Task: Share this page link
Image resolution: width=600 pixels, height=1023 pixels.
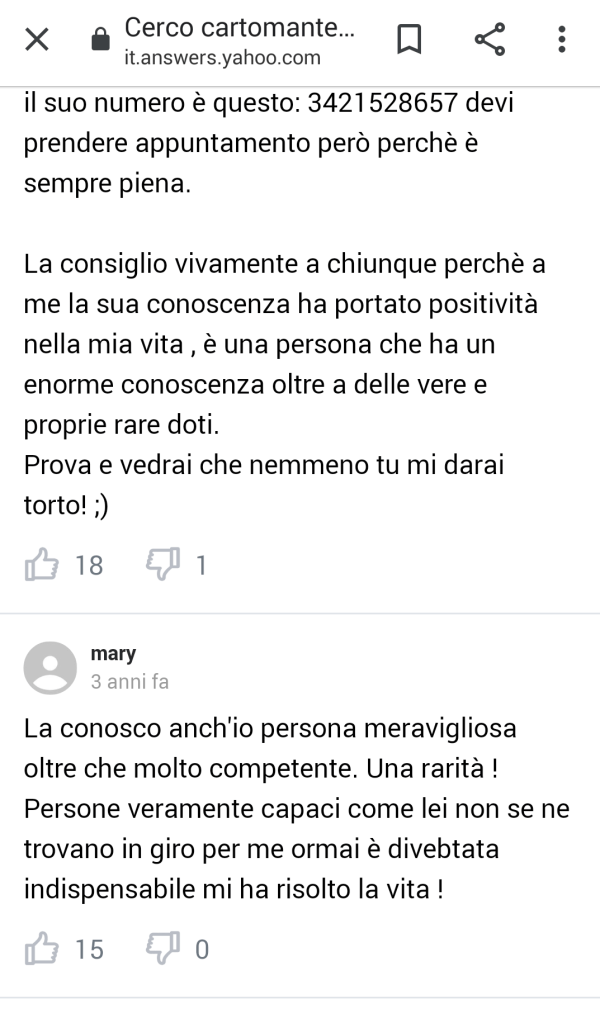Action: click(489, 40)
